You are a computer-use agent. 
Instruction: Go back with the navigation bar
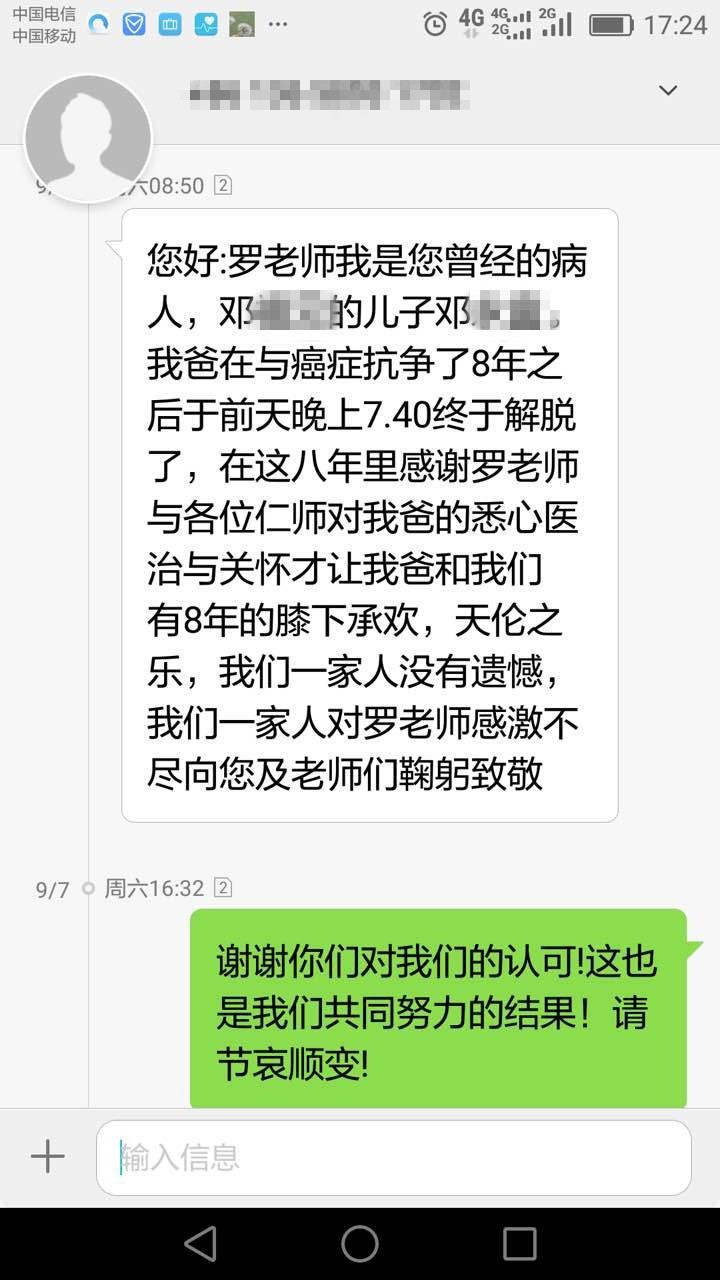pyautogui.click(x=201, y=1244)
